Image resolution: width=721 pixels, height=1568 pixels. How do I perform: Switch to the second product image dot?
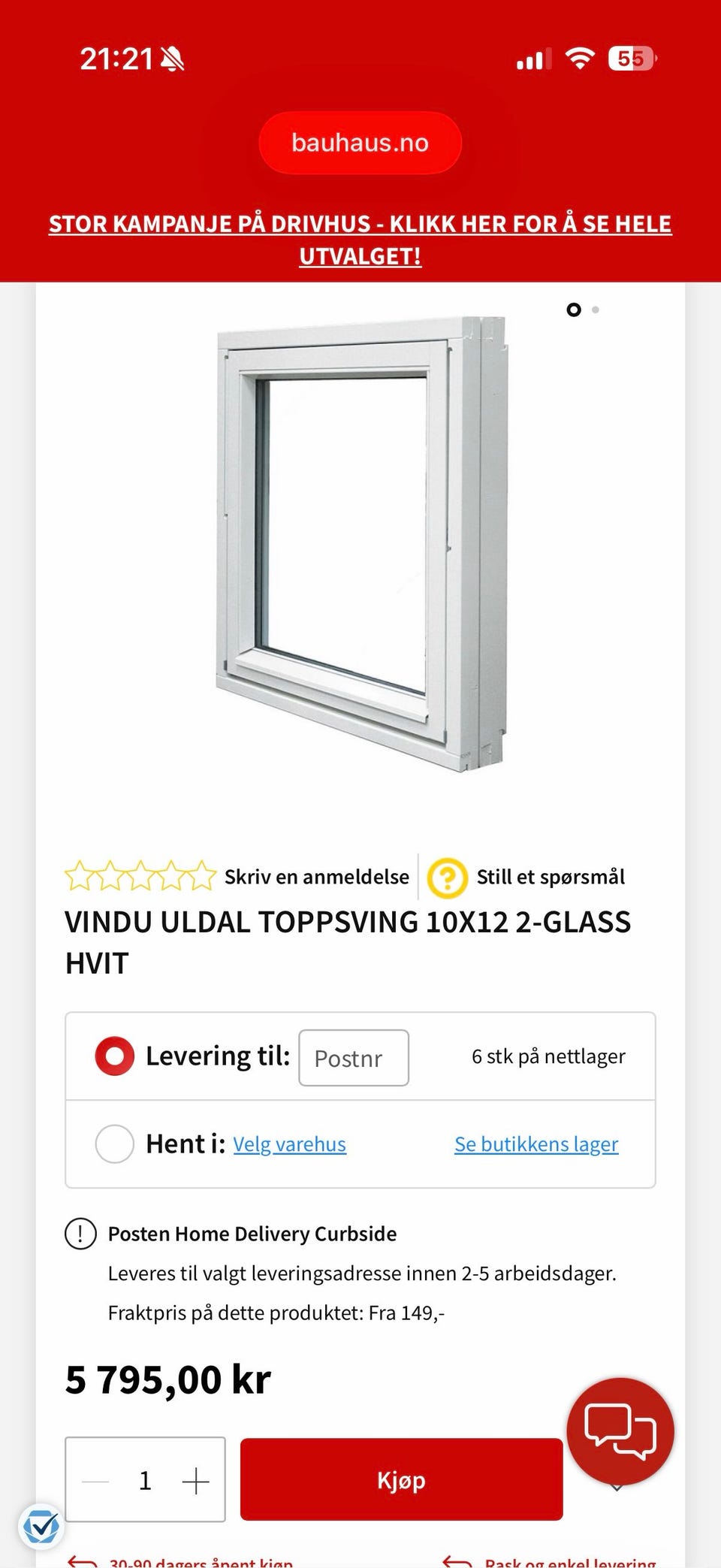(597, 310)
